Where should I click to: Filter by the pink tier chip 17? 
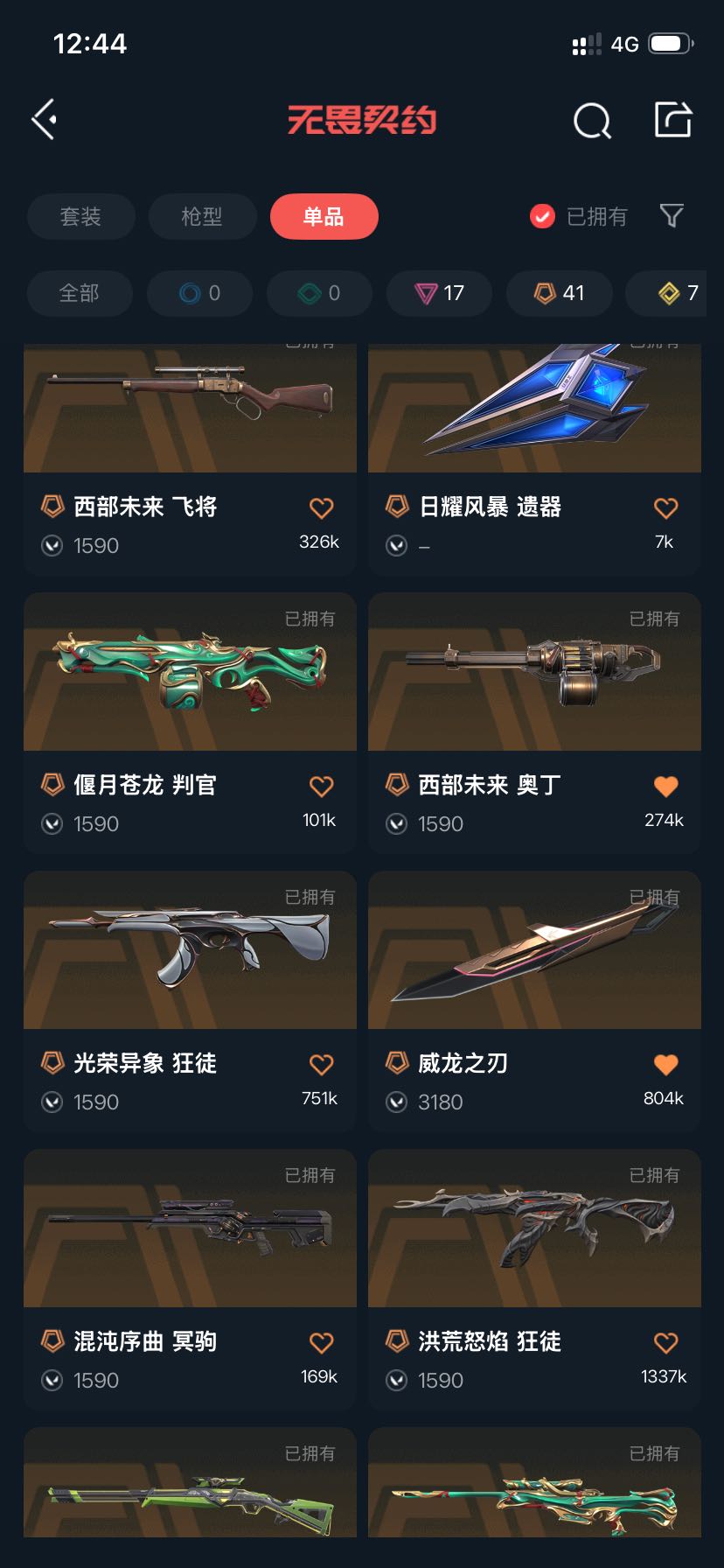[440, 293]
